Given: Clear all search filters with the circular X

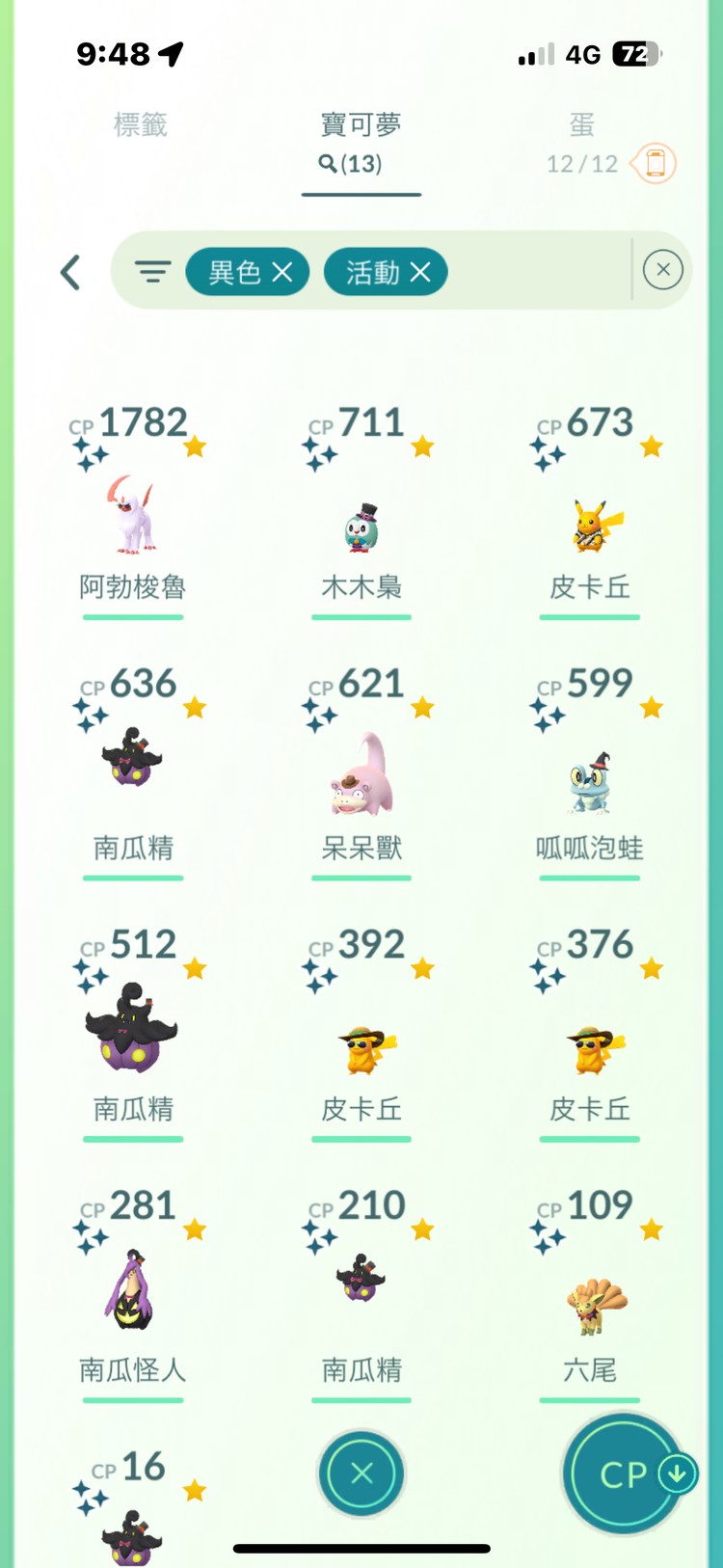Looking at the screenshot, I should (x=663, y=269).
